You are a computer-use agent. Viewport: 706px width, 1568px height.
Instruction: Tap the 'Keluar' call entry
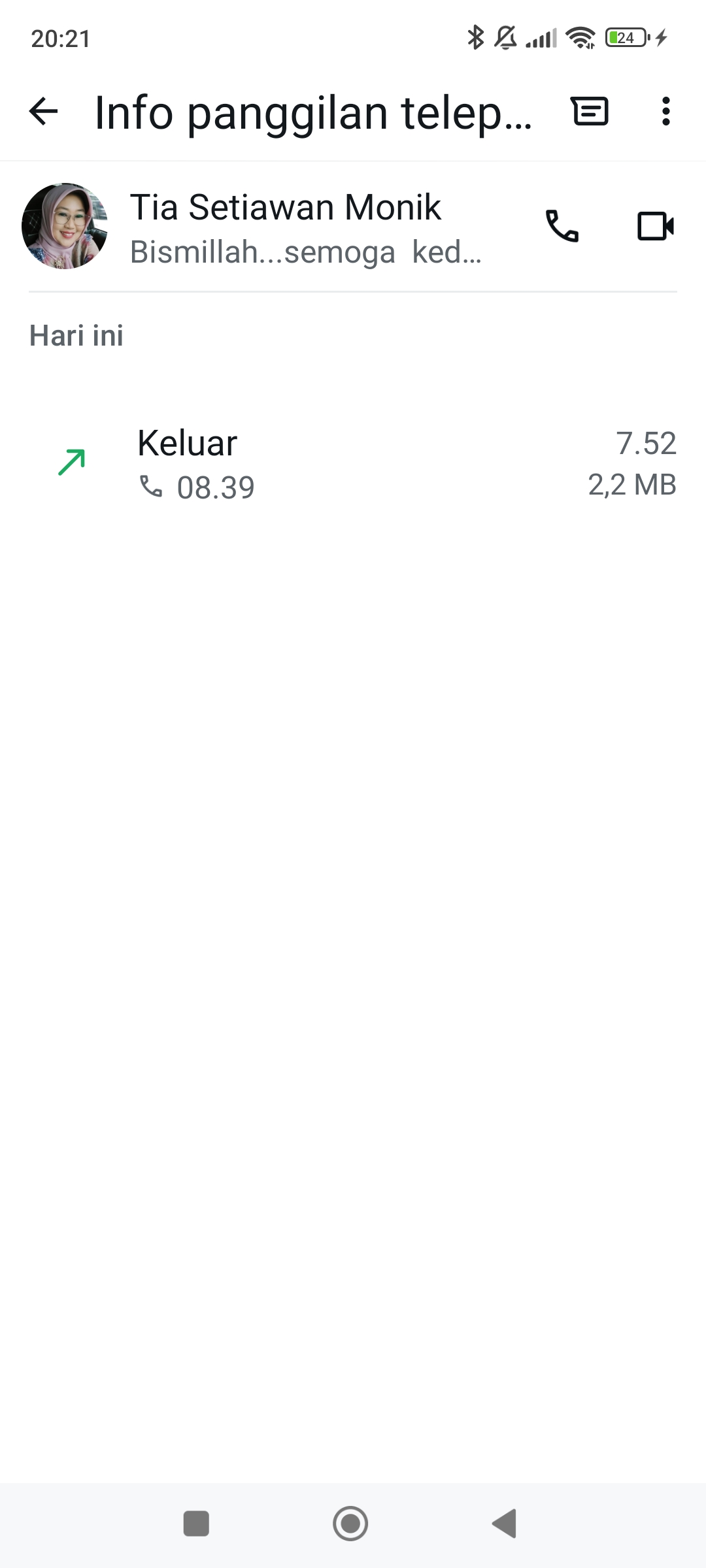coord(186,442)
